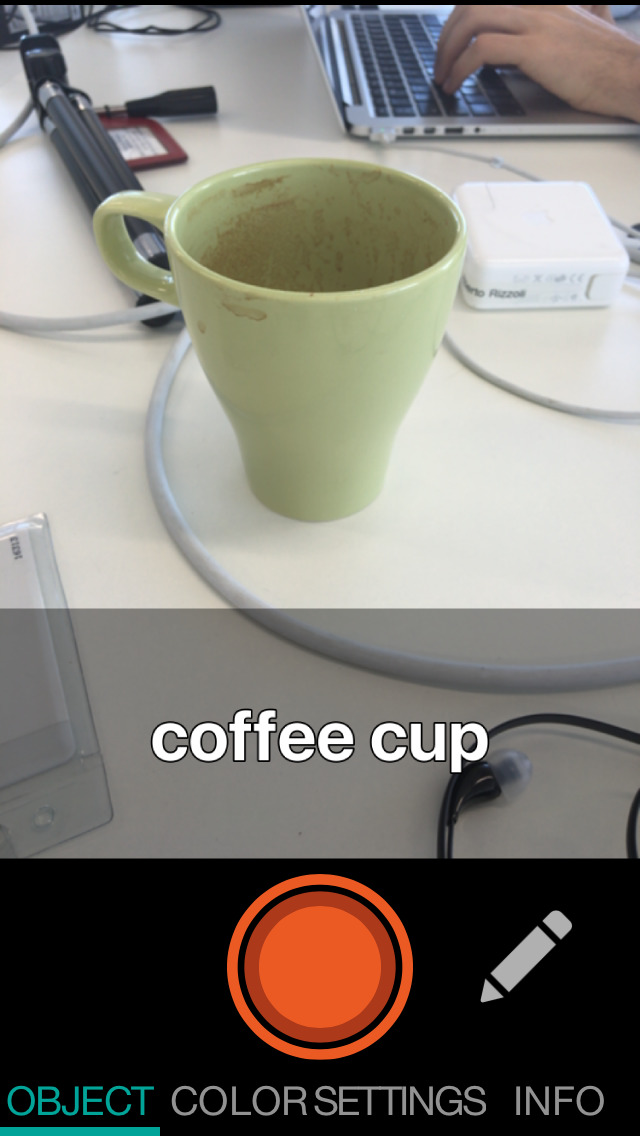Switch to the Color tab

pos(239,1101)
